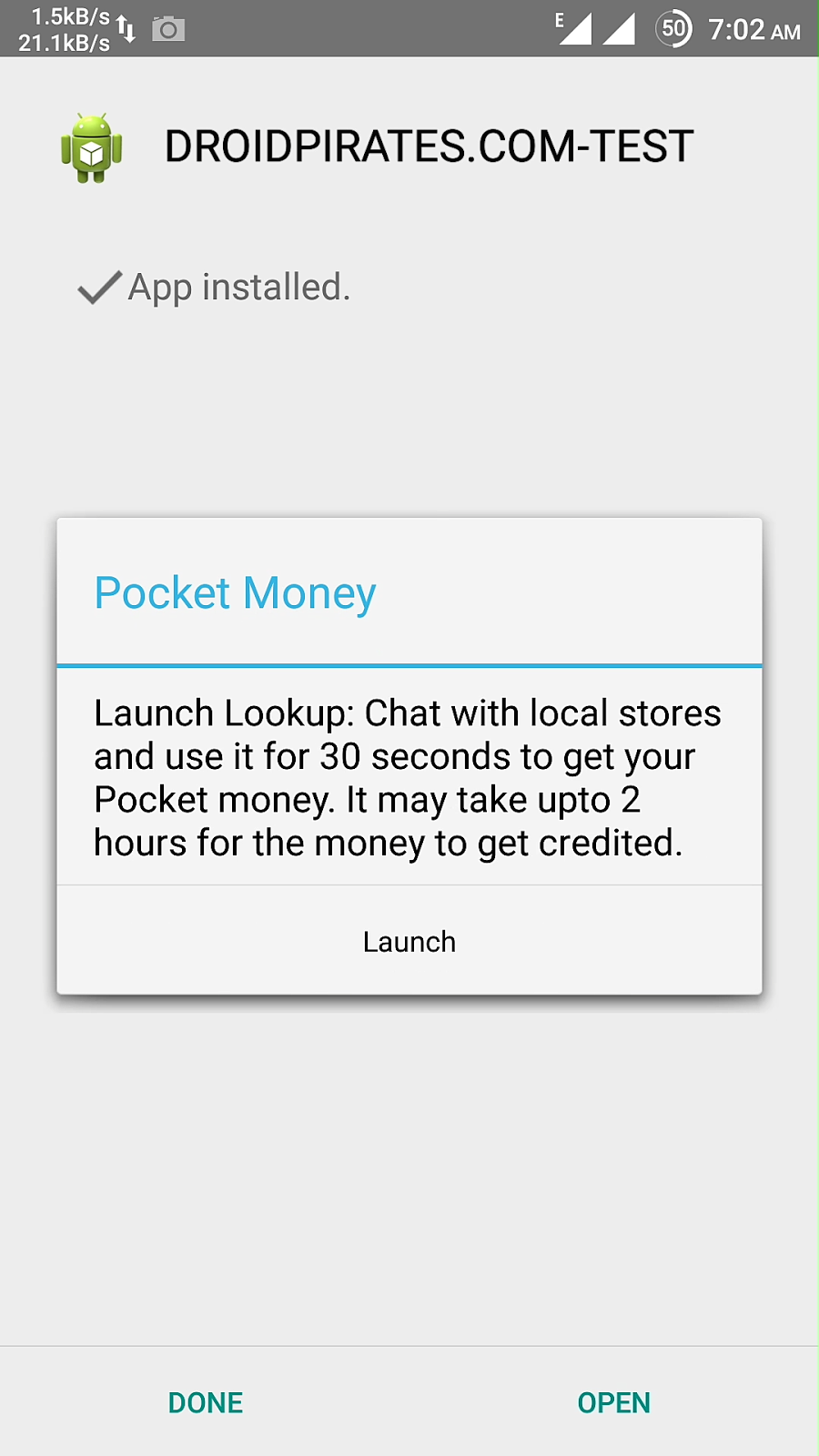Tap DONE to finish installation
The height and width of the screenshot is (1456, 819).
coord(206,1402)
